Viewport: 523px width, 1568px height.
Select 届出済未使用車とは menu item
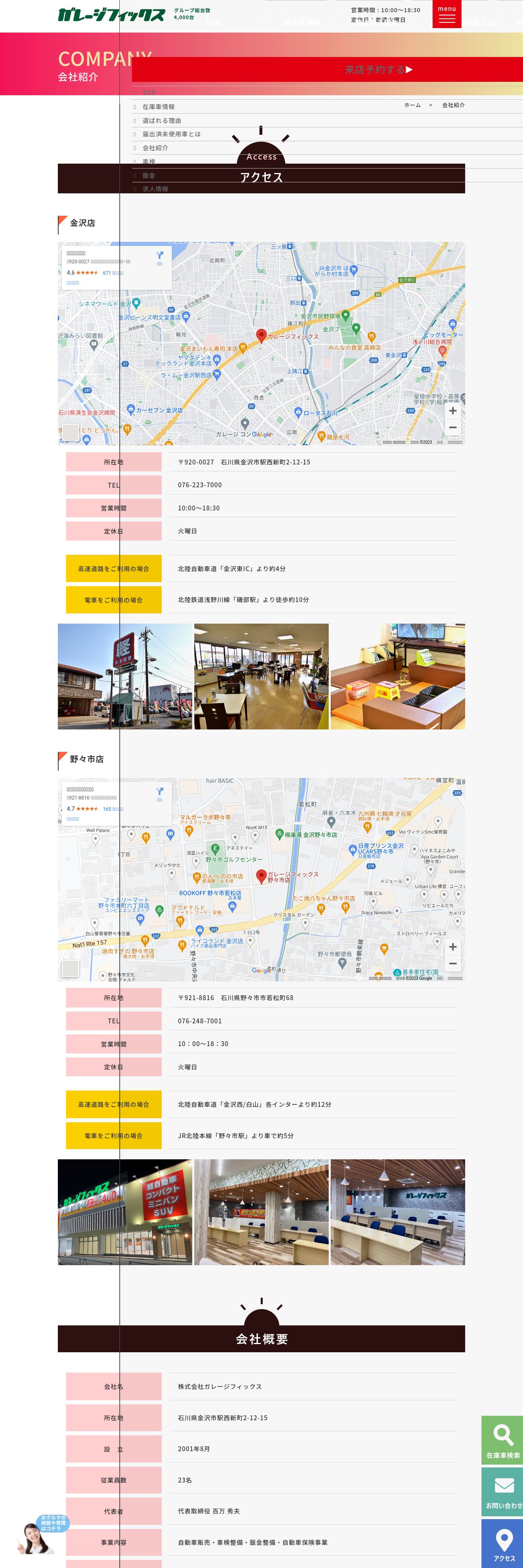coord(171,134)
